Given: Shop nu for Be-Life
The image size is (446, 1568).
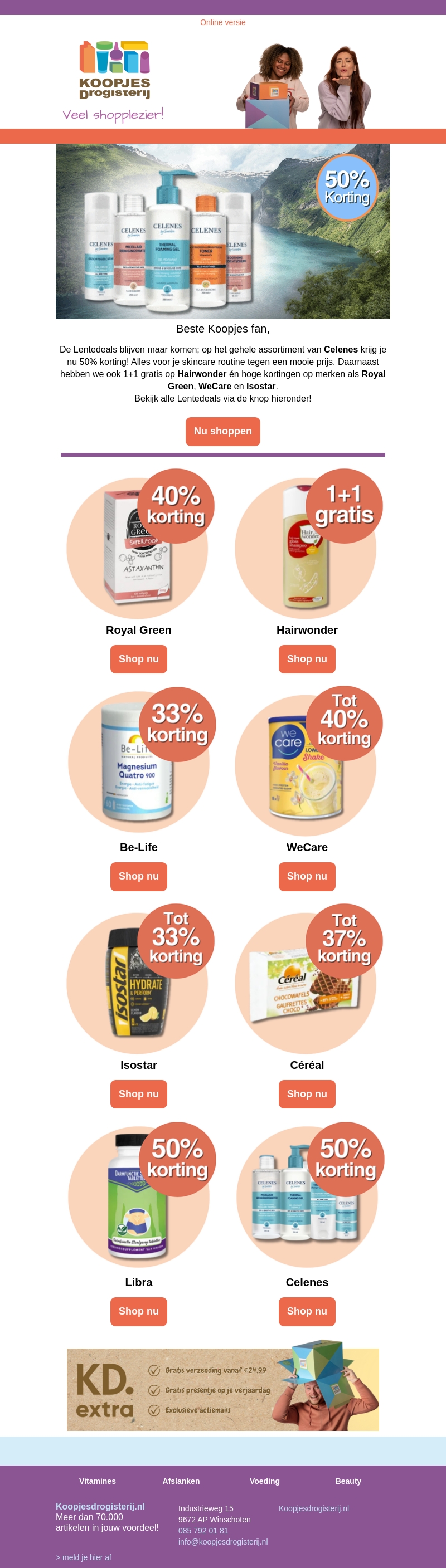Looking at the screenshot, I should (x=138, y=876).
